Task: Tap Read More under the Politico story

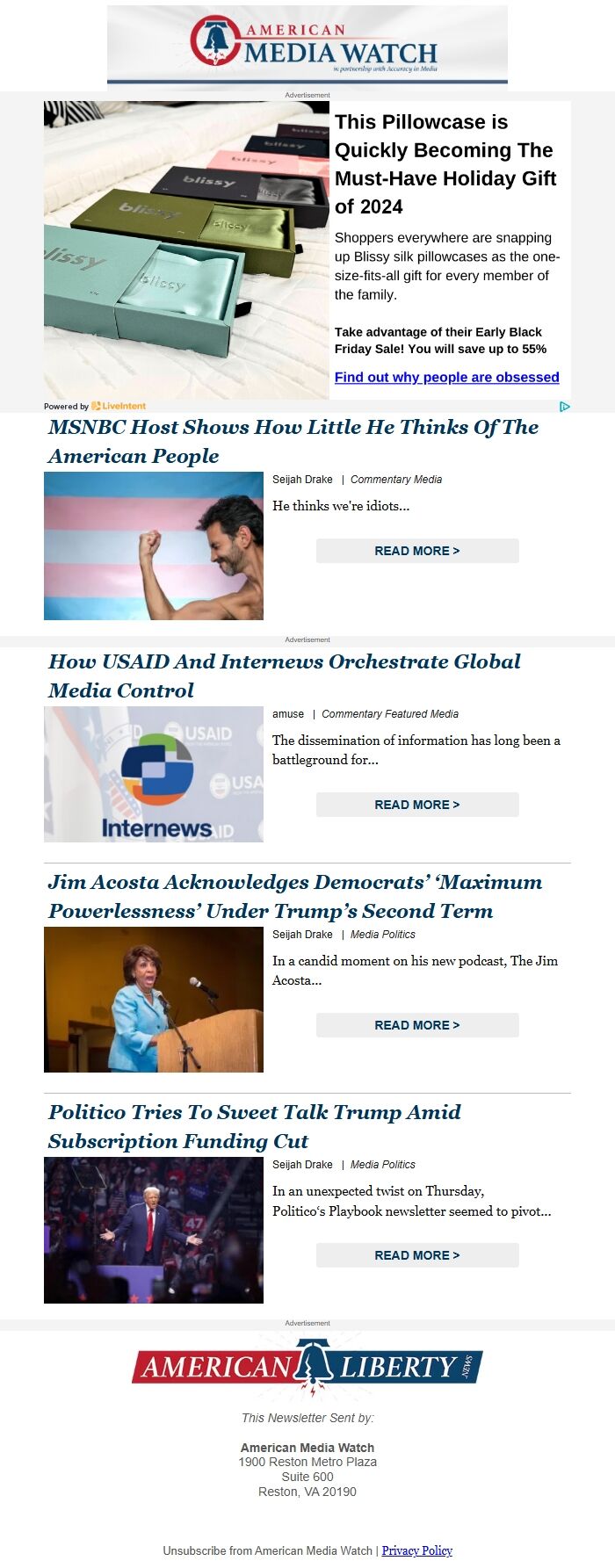Action: point(417,1255)
